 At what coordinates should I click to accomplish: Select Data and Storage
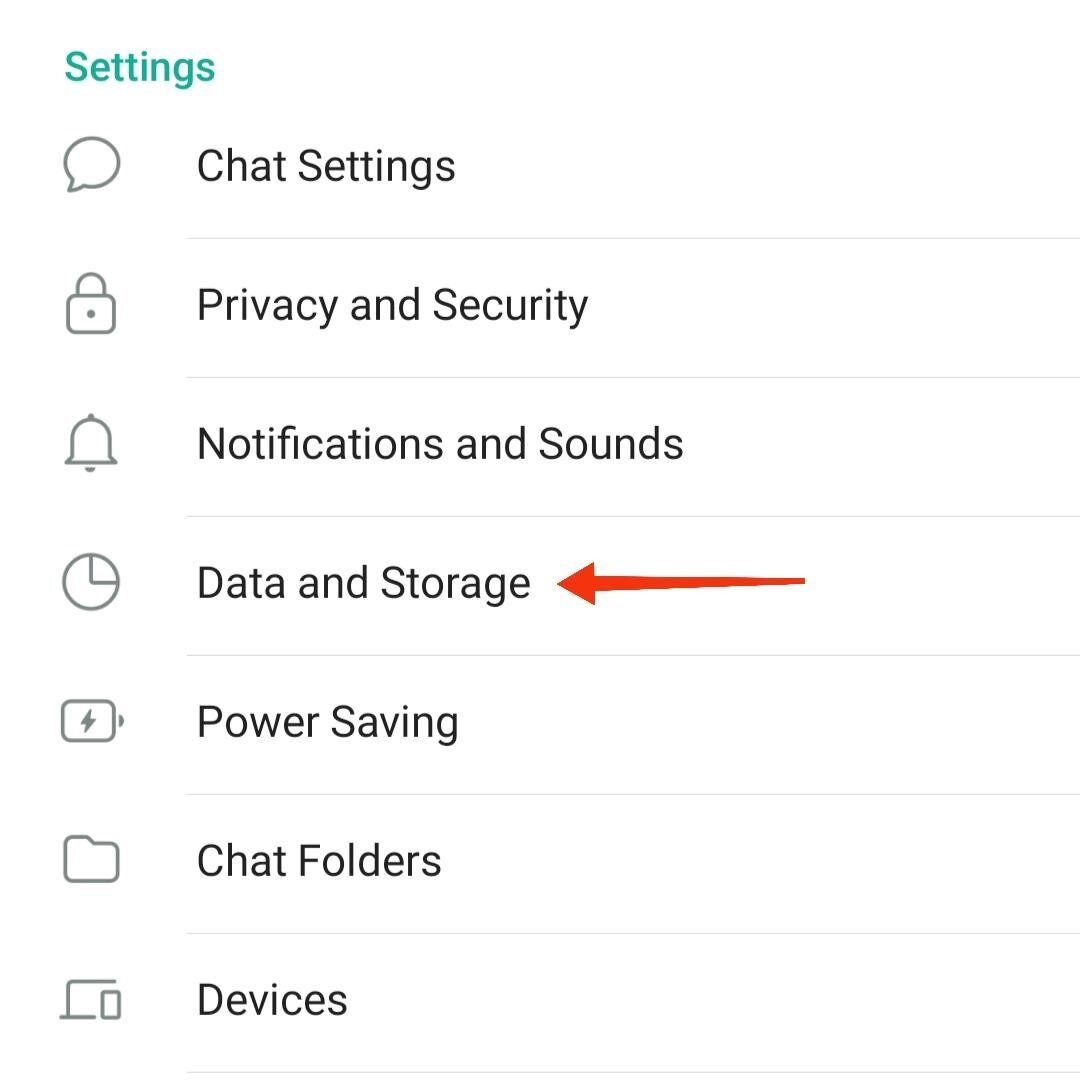[x=363, y=583]
